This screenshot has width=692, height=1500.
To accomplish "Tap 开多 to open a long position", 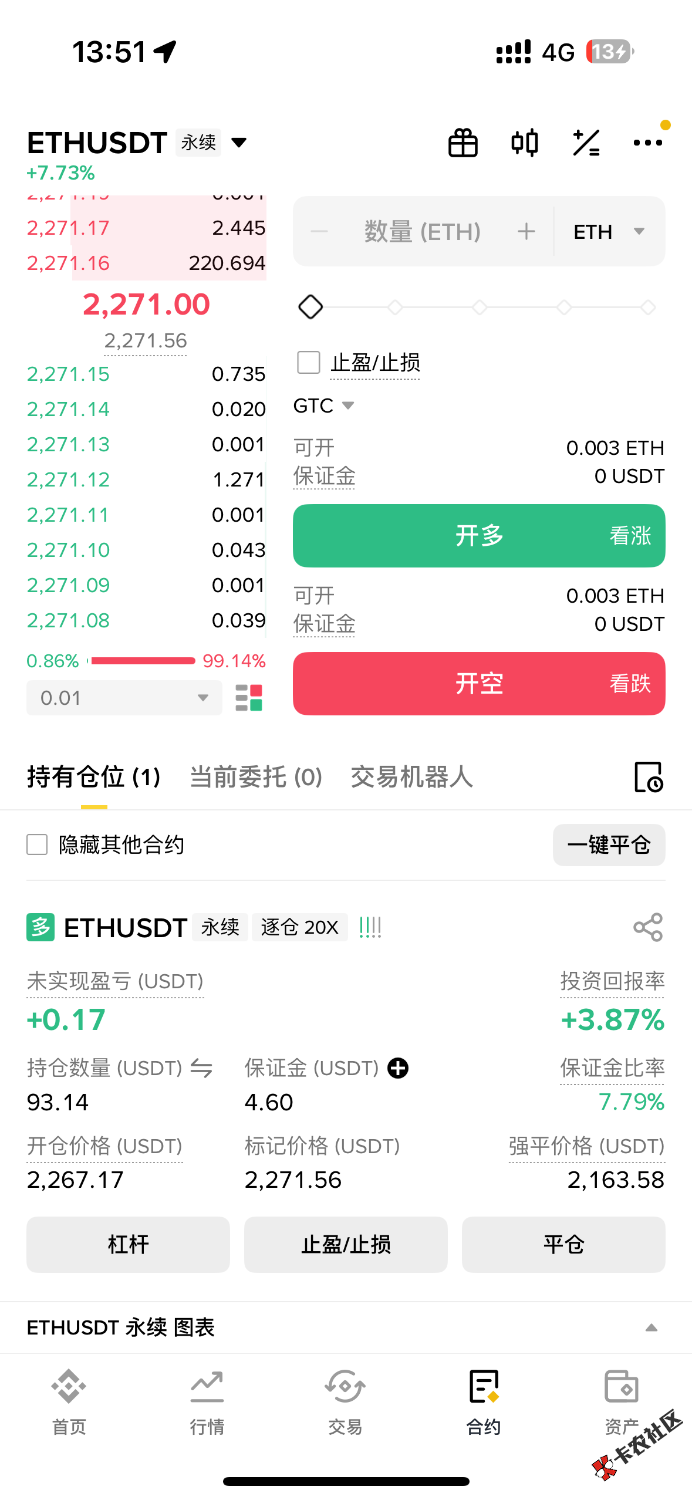I will (x=479, y=536).
